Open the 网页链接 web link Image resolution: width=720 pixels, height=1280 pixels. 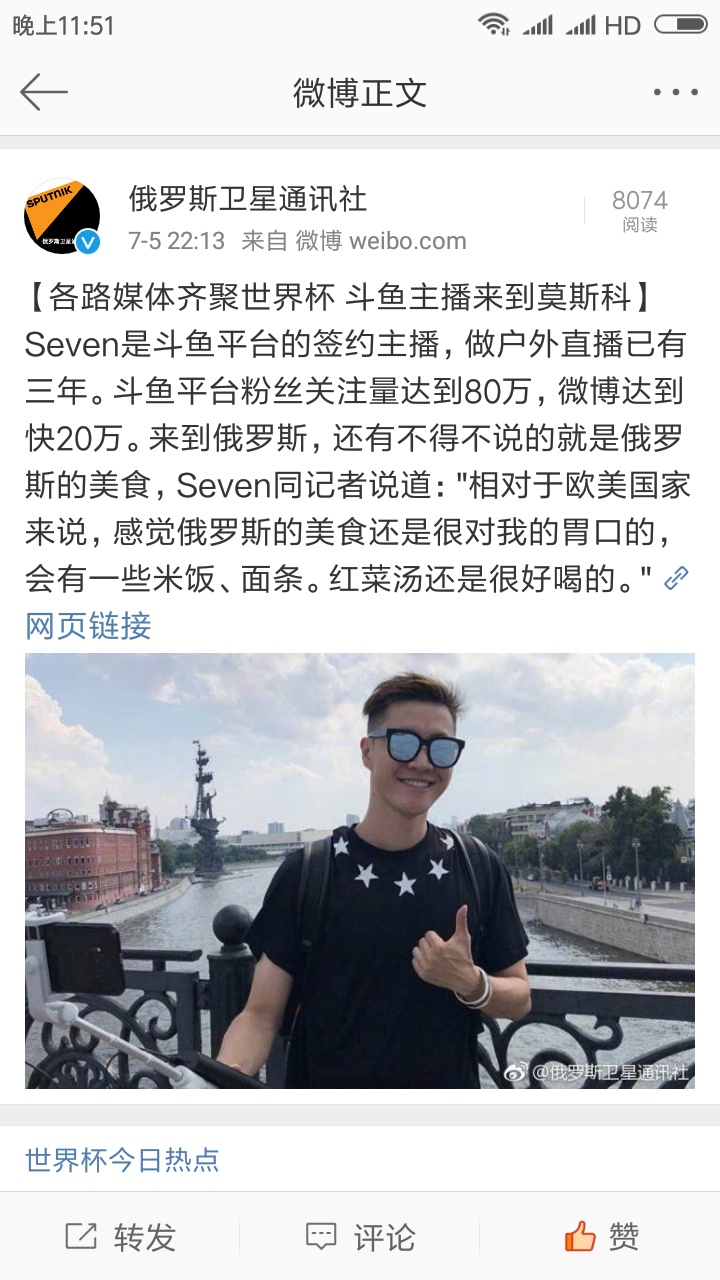tap(88, 625)
